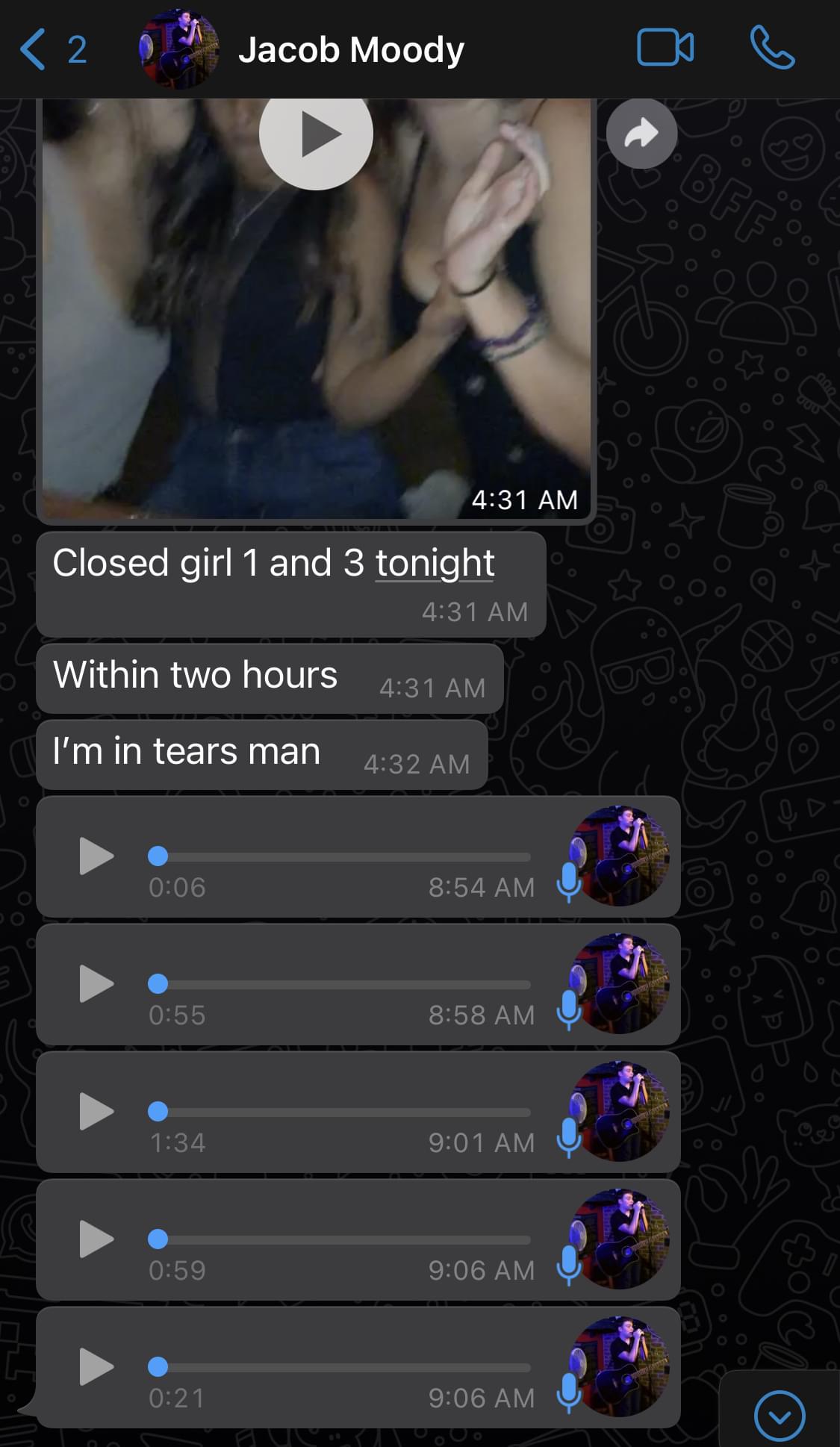
Task: Play the 0:21 voice message
Action: point(96,1366)
